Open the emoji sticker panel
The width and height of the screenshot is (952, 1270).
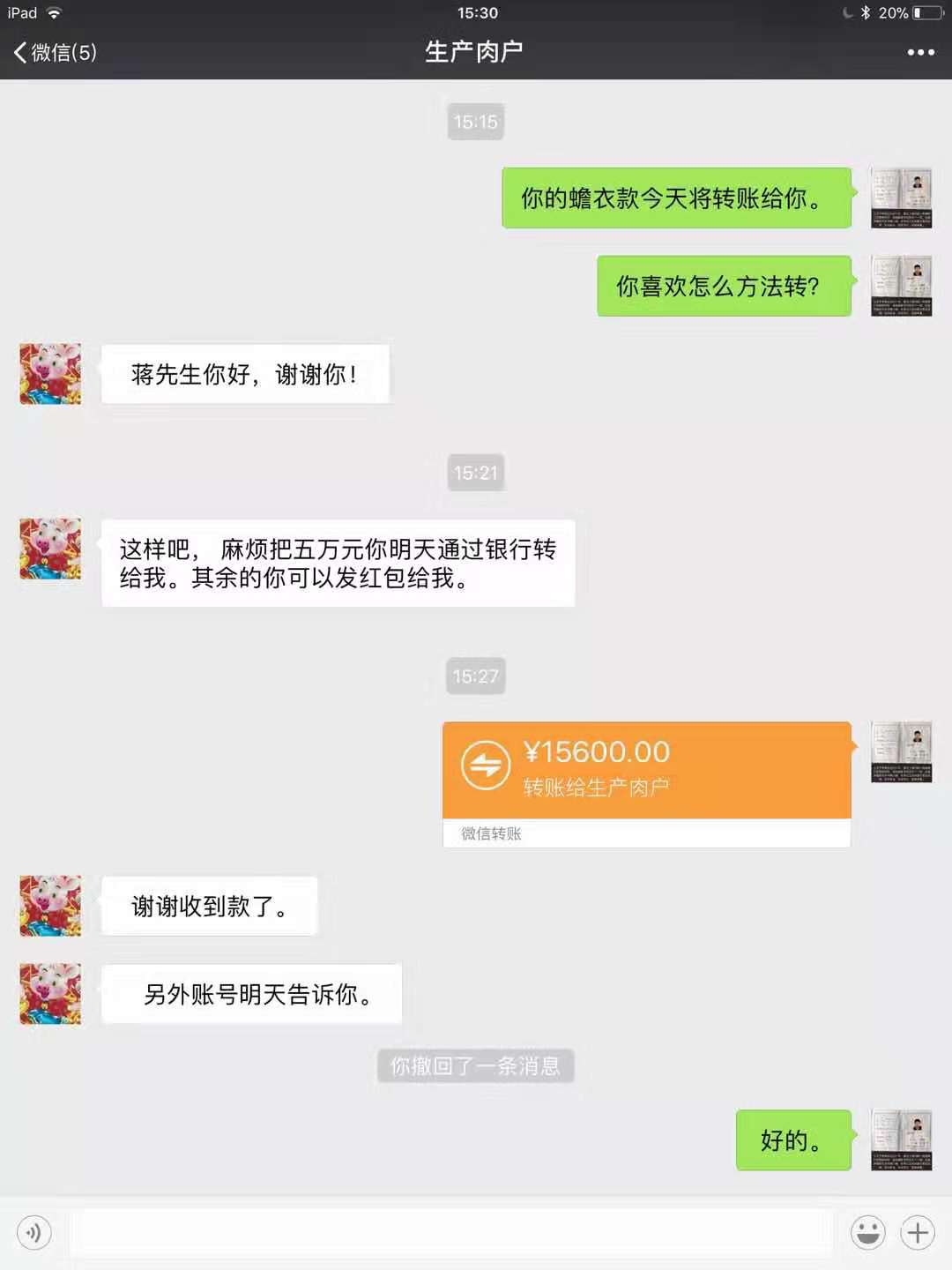[x=867, y=1232]
